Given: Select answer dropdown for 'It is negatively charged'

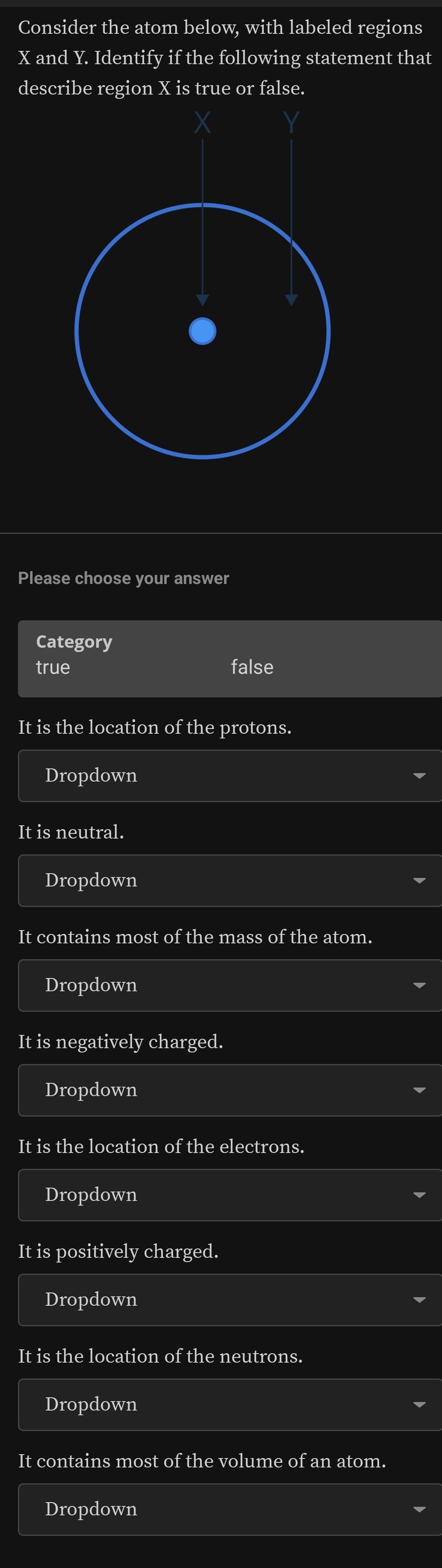Looking at the screenshot, I should [x=230, y=1090].
